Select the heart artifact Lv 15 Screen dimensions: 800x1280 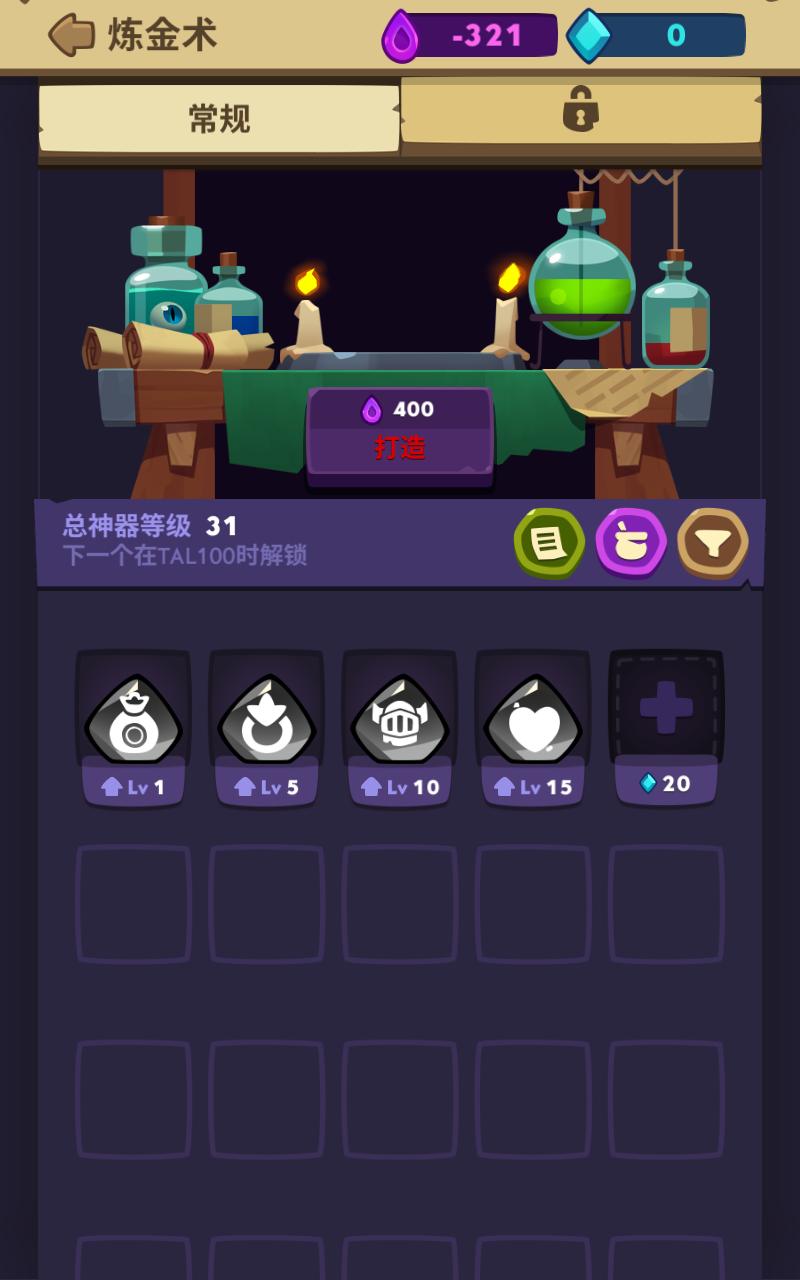532,722
